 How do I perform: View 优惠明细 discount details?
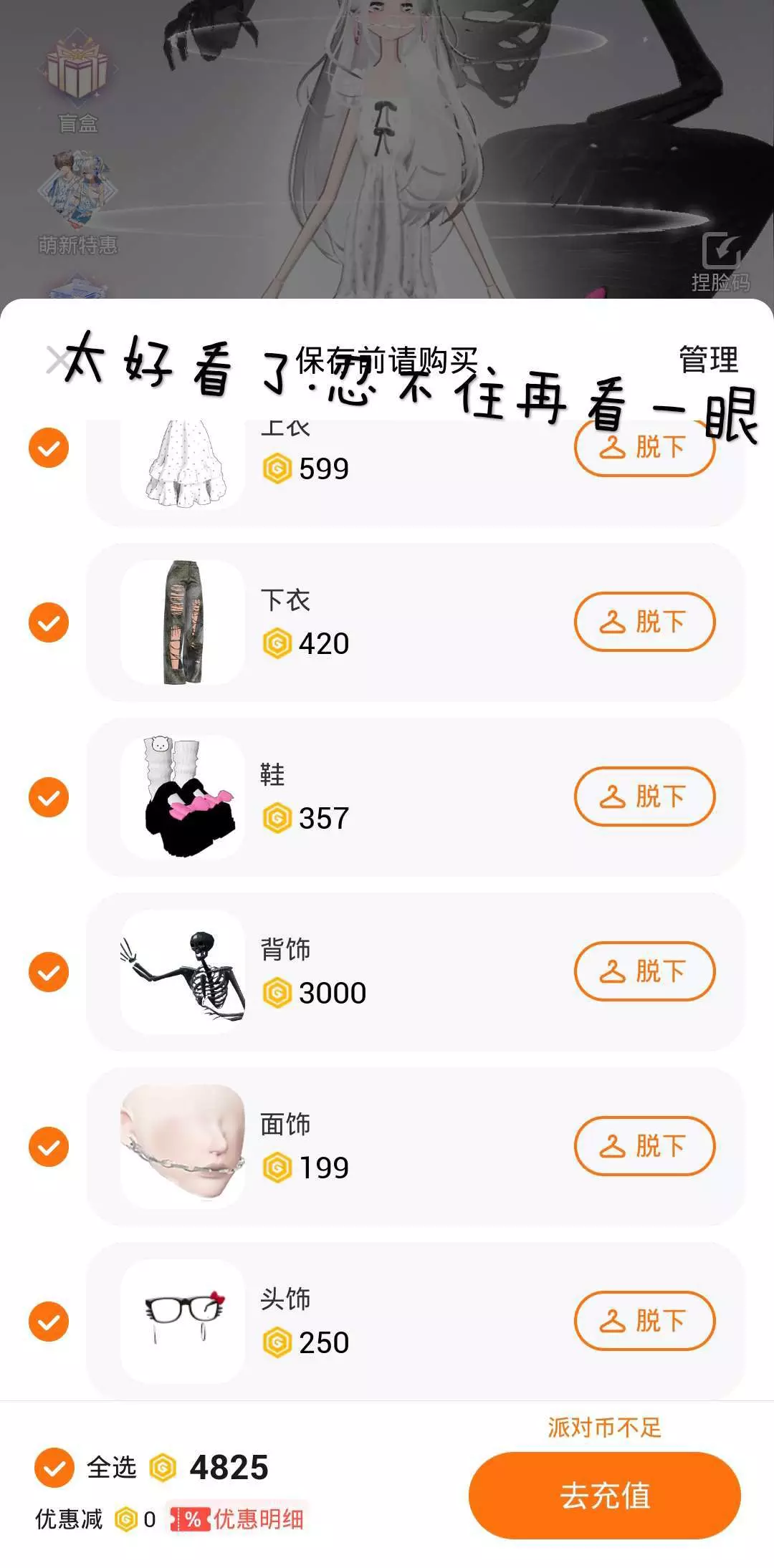point(238,1519)
